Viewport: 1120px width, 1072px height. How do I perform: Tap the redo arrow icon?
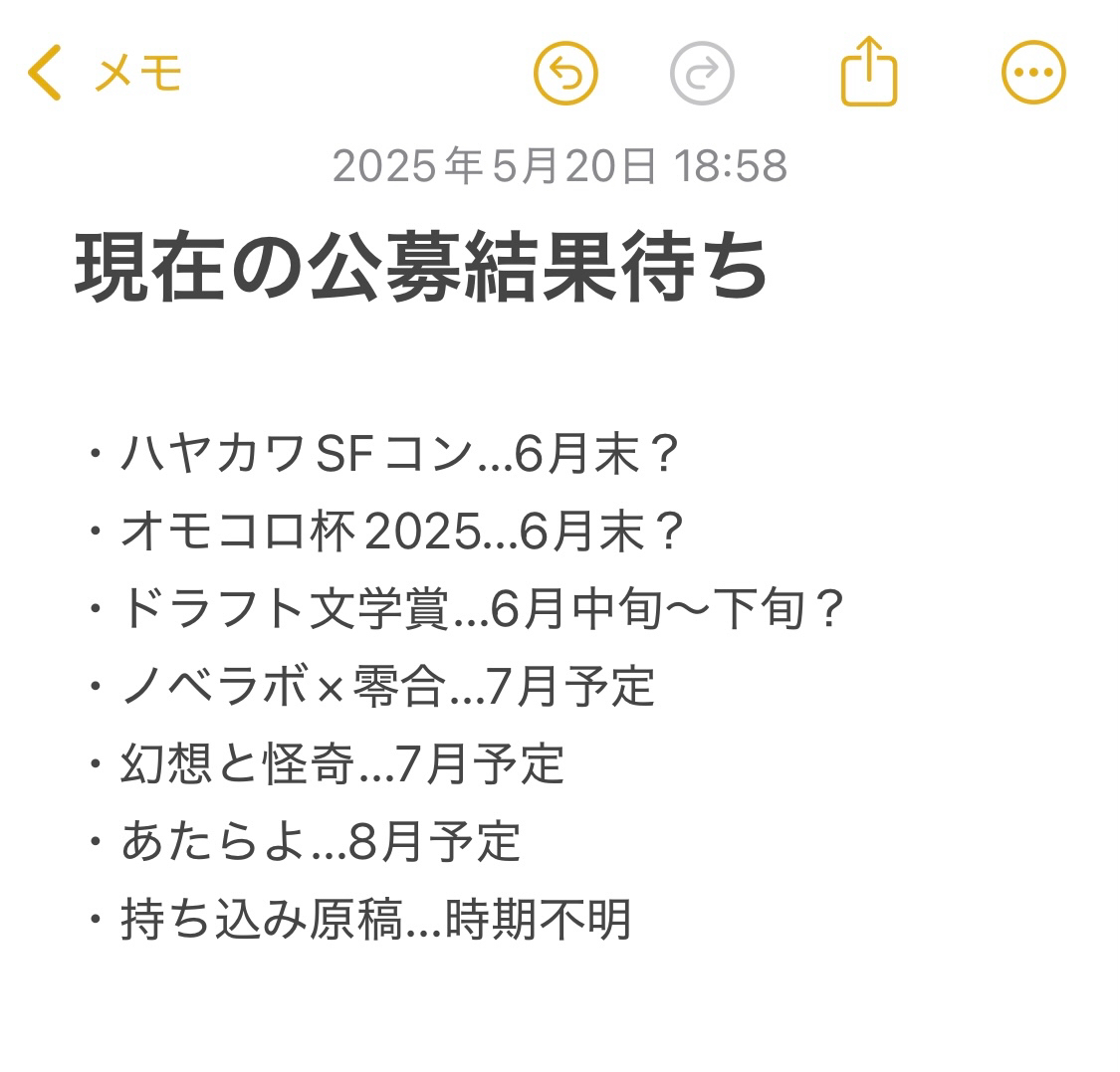[x=702, y=73]
